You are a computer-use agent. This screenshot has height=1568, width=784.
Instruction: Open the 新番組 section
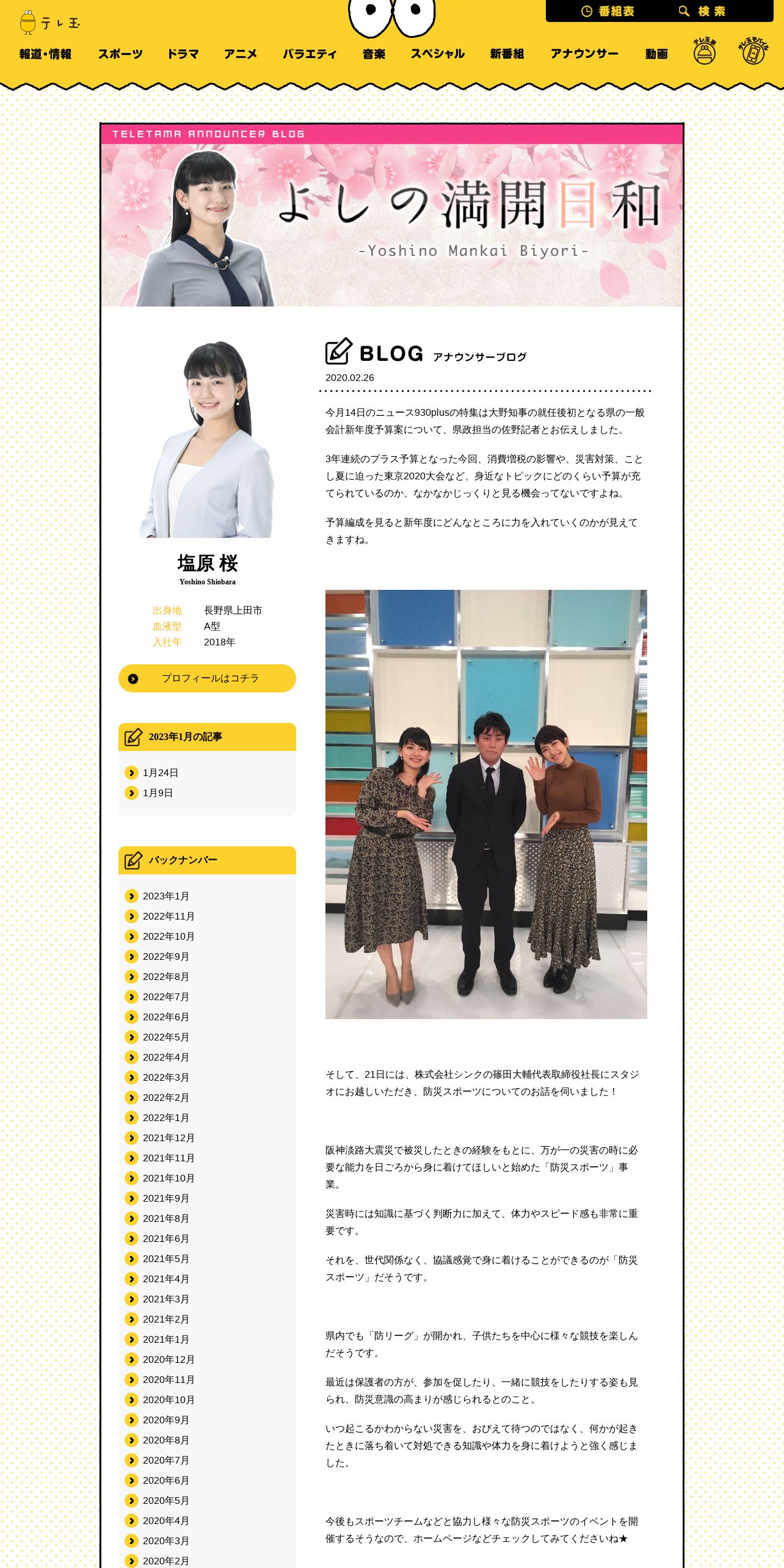[x=507, y=54]
